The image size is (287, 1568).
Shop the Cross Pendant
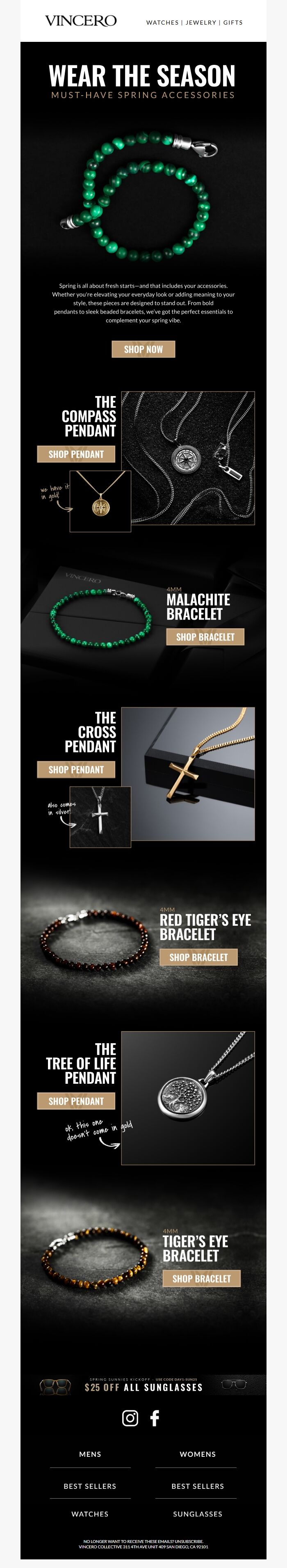[x=76, y=769]
